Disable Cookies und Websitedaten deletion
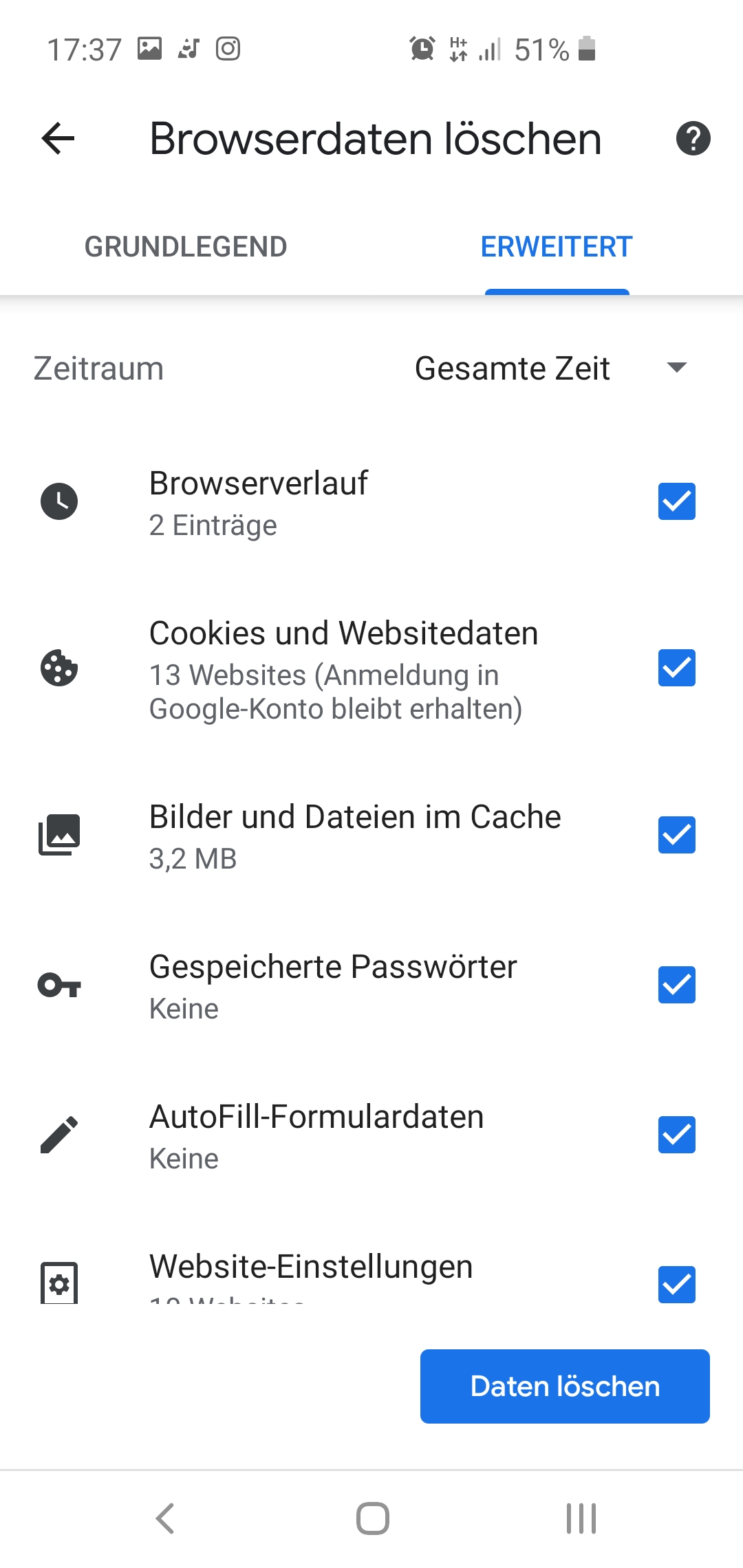743x1568 pixels. (676, 668)
